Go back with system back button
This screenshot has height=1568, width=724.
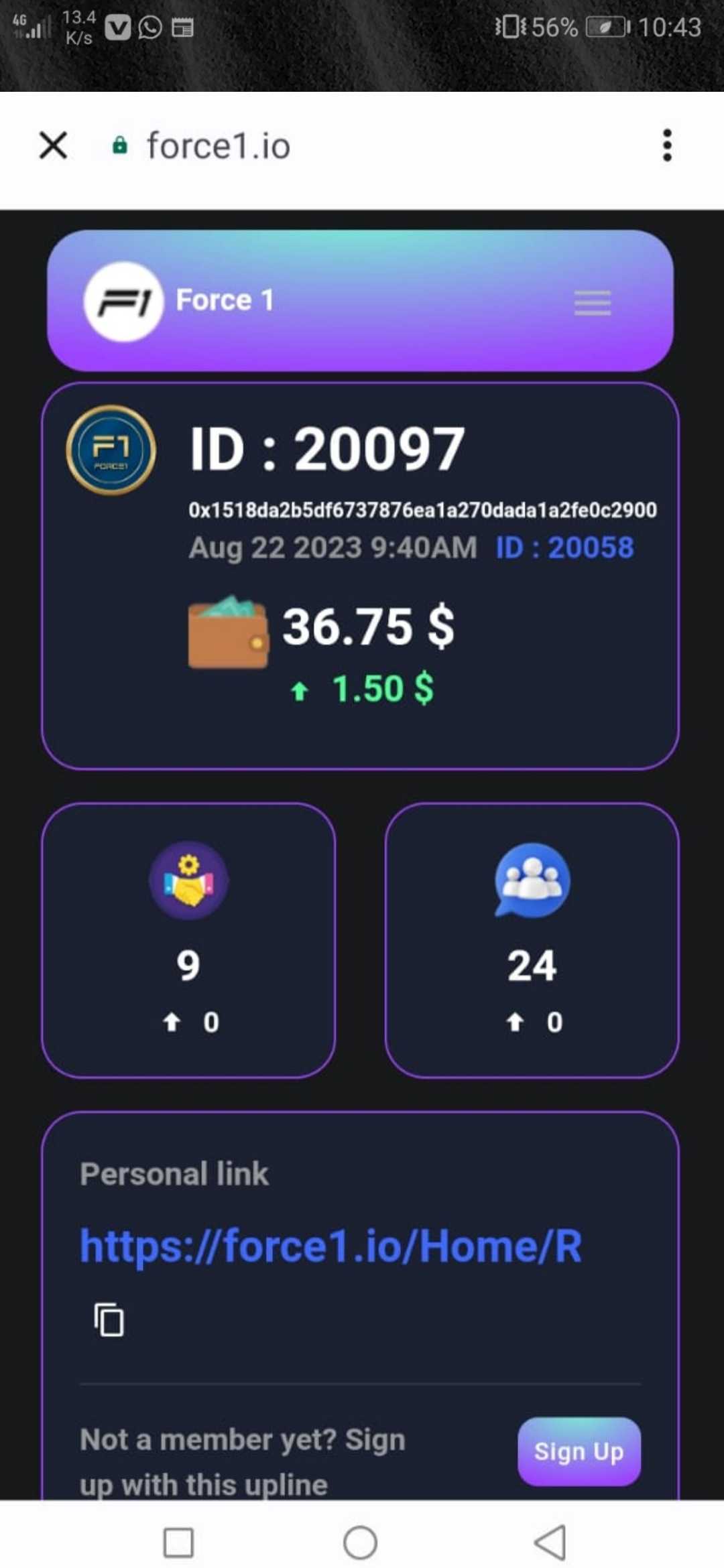click(x=550, y=1543)
